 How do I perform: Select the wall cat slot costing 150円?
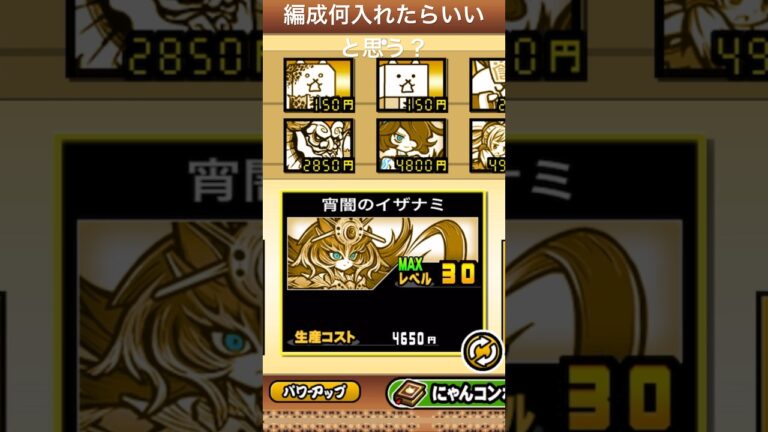[411, 85]
